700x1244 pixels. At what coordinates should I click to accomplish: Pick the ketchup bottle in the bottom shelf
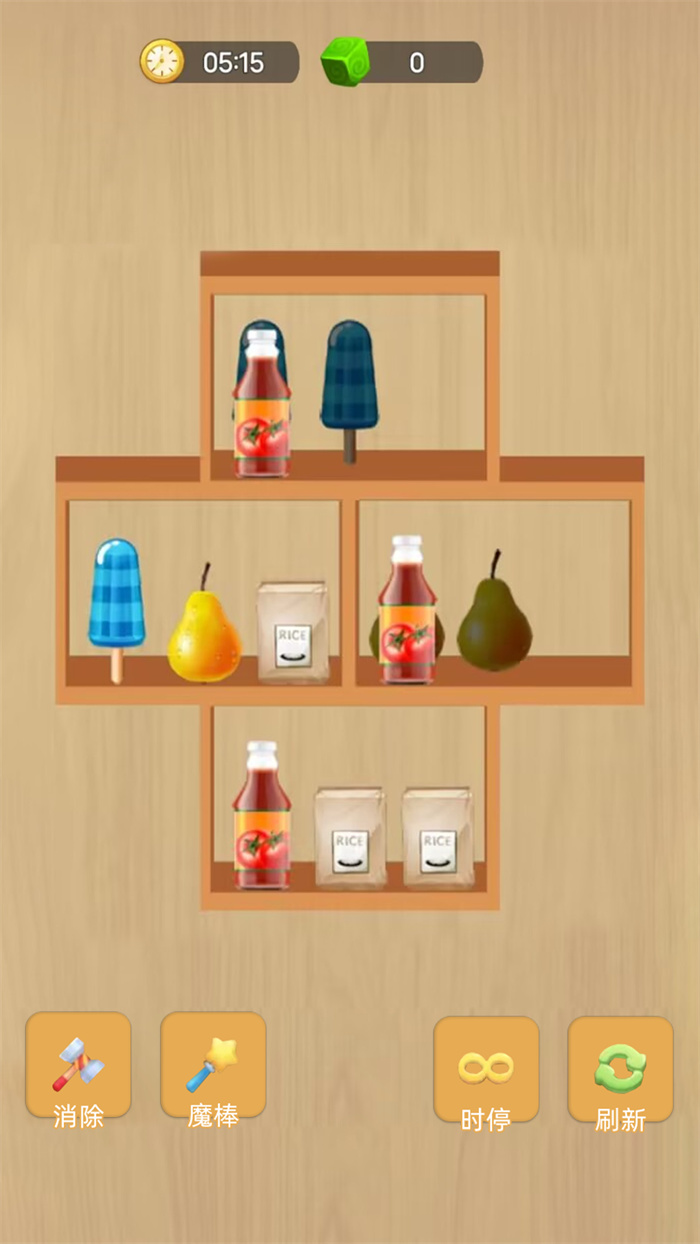262,820
